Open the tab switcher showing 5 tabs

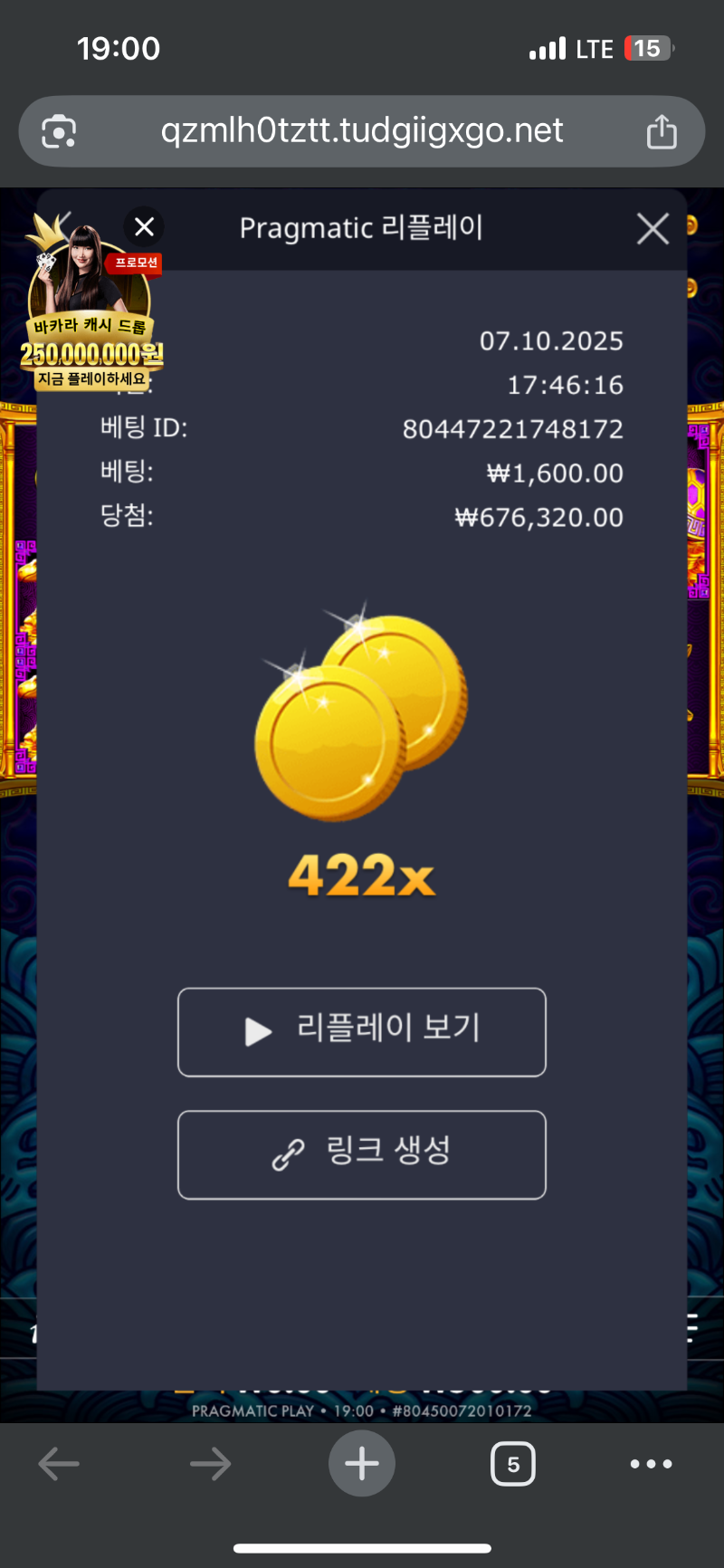tap(513, 1464)
